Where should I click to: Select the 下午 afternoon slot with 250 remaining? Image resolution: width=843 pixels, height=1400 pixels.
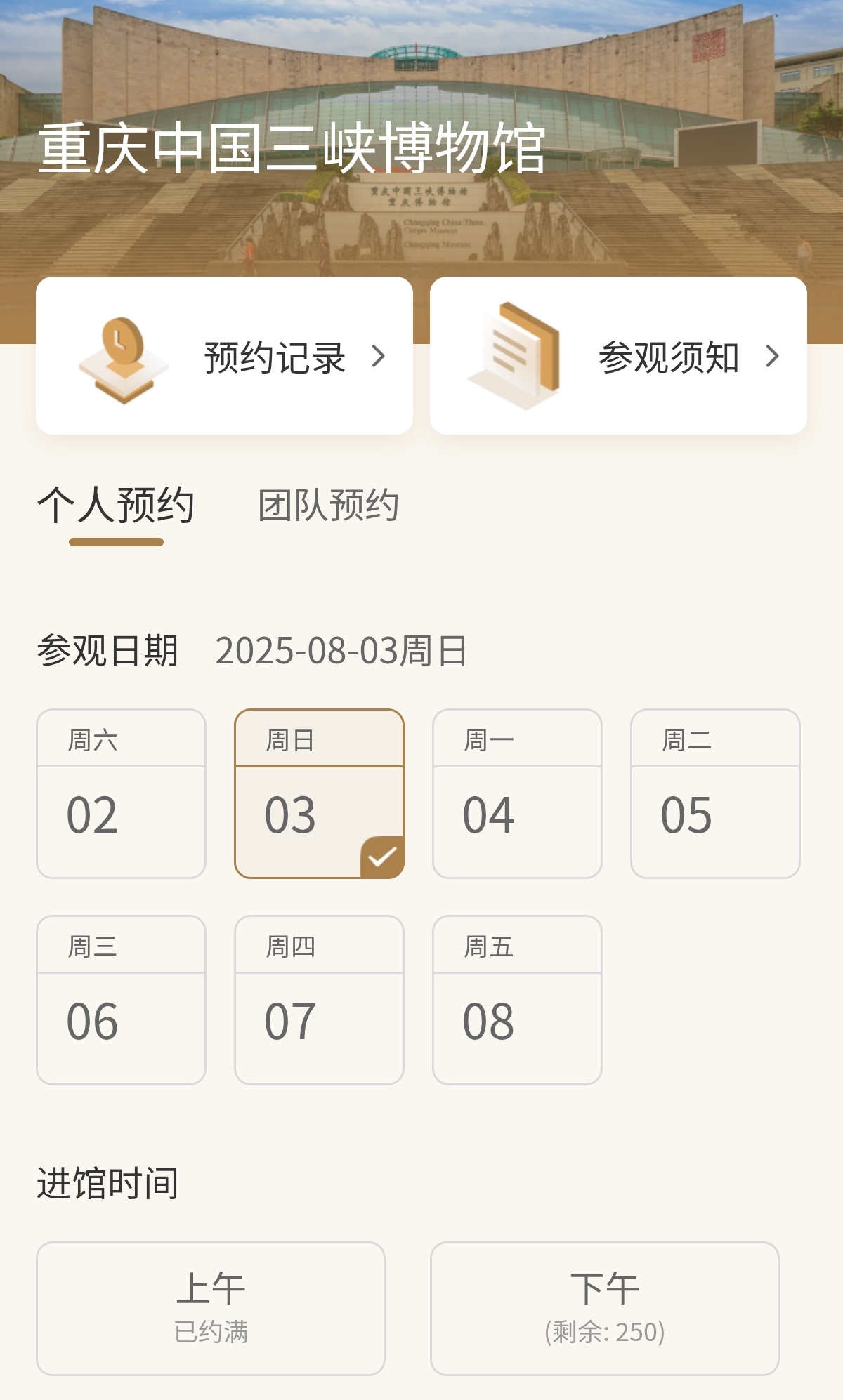click(x=605, y=1309)
